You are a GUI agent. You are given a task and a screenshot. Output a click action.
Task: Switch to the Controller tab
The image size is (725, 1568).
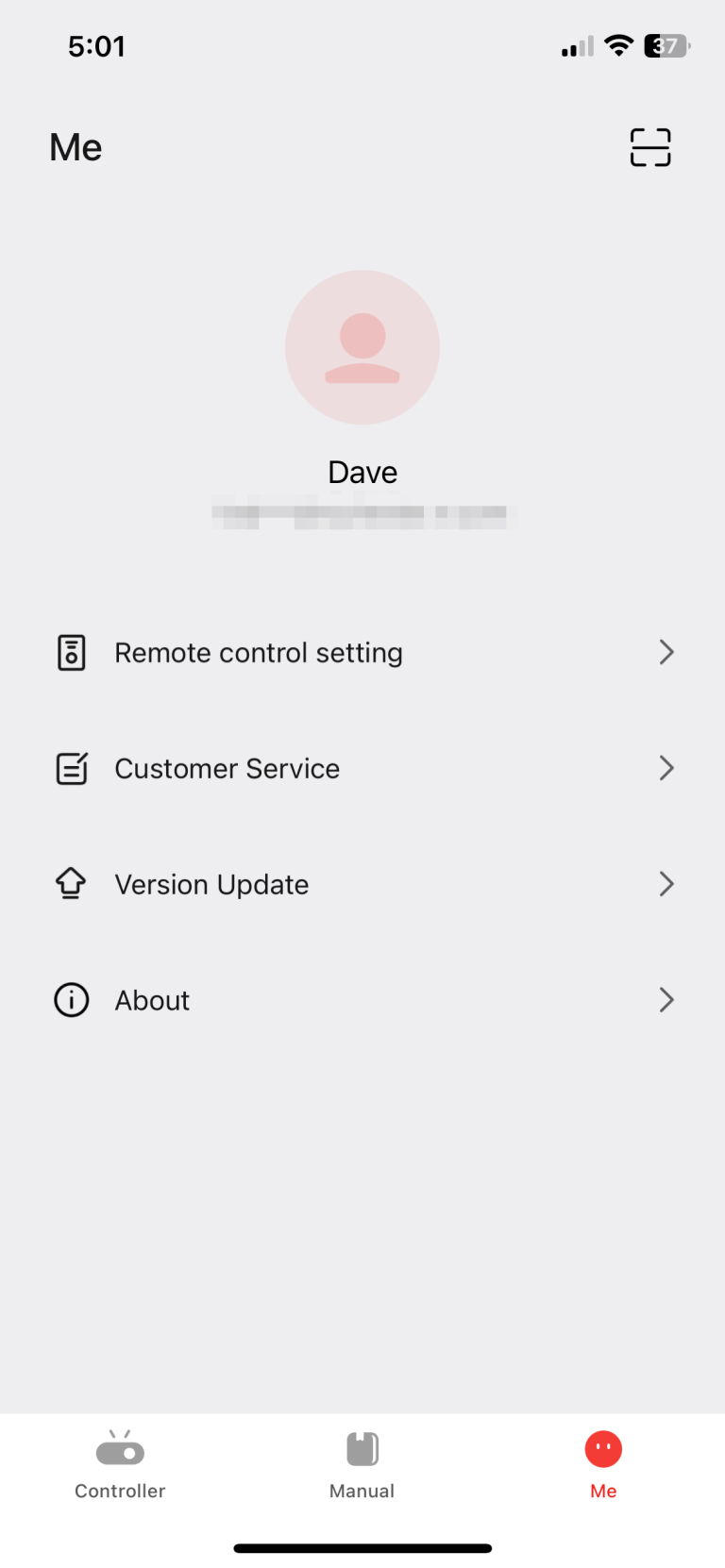click(x=120, y=1462)
